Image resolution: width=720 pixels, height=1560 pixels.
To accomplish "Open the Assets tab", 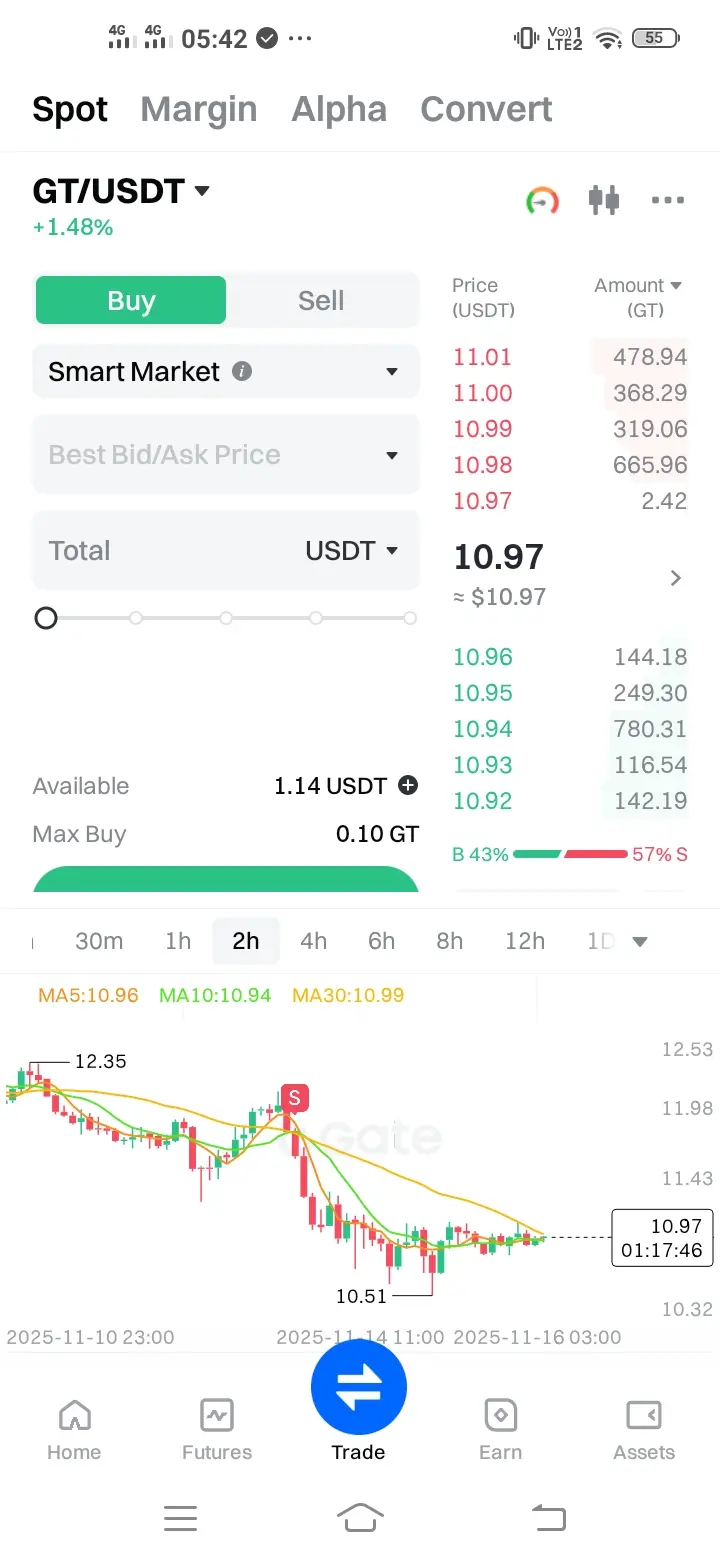I will [x=644, y=1430].
